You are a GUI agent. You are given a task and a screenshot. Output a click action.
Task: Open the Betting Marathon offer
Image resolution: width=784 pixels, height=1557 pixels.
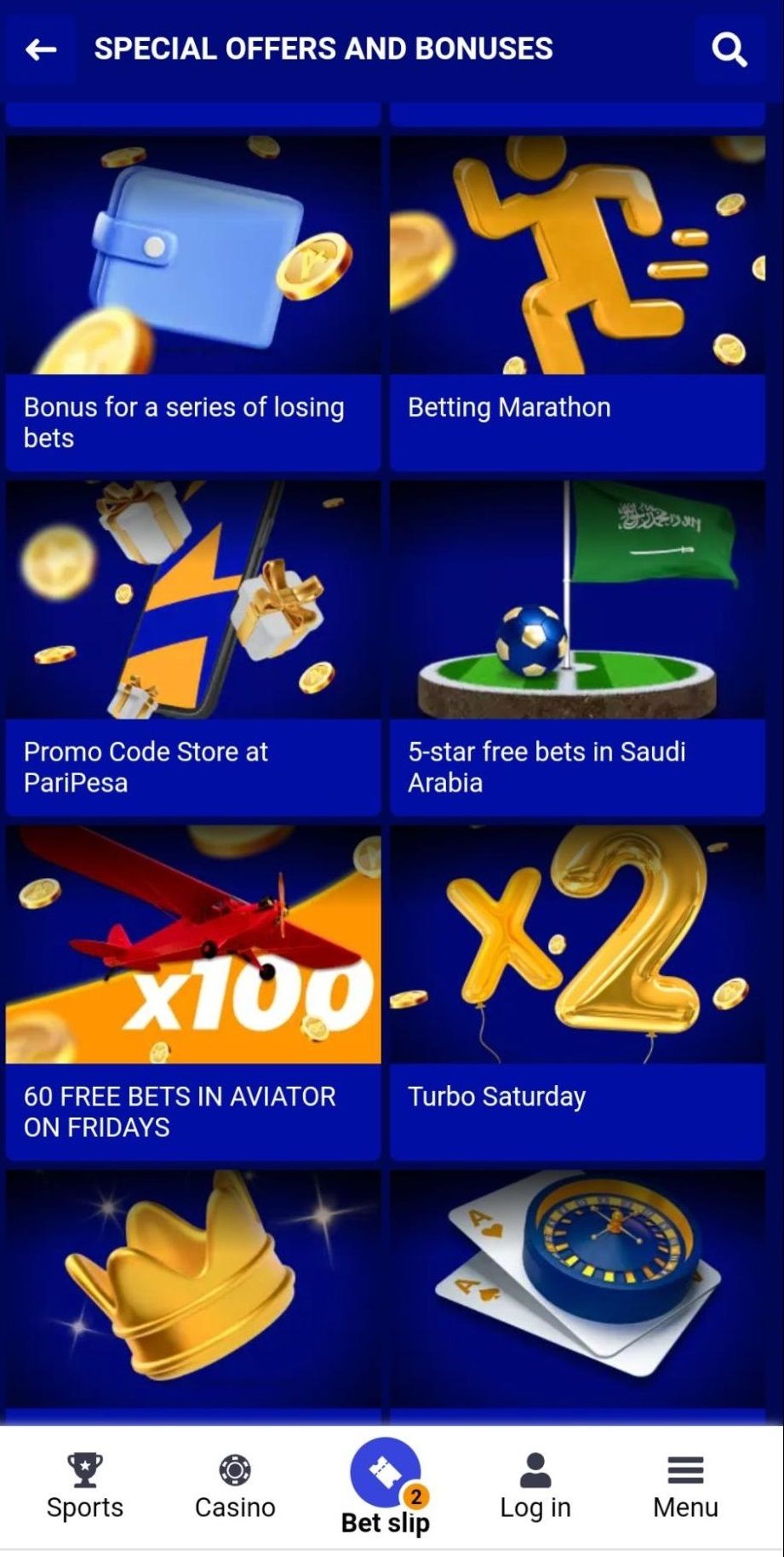pyautogui.click(x=577, y=302)
